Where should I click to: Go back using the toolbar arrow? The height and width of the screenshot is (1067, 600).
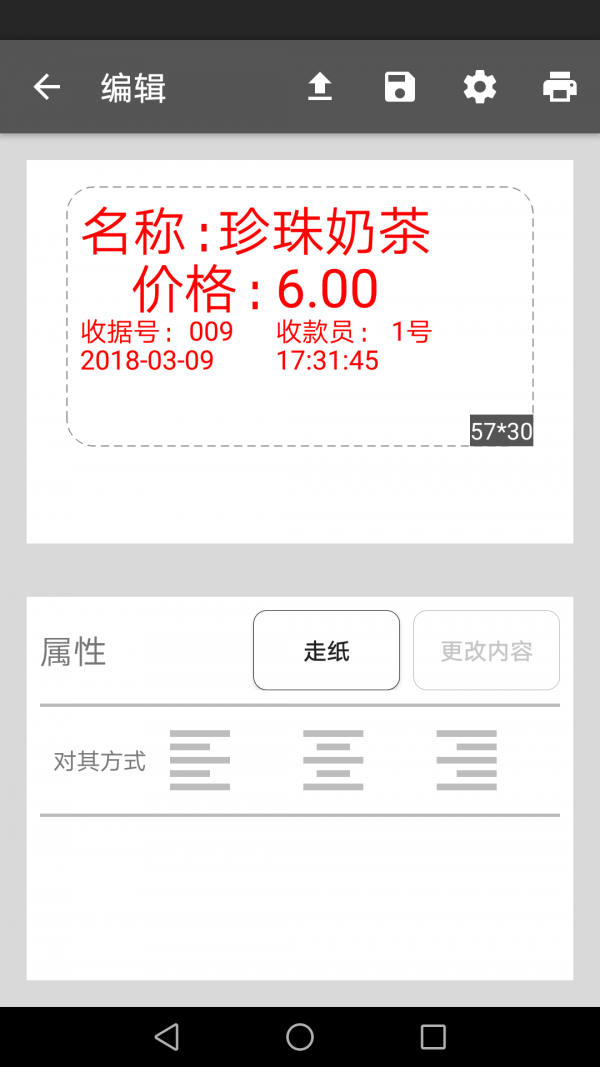click(x=47, y=87)
